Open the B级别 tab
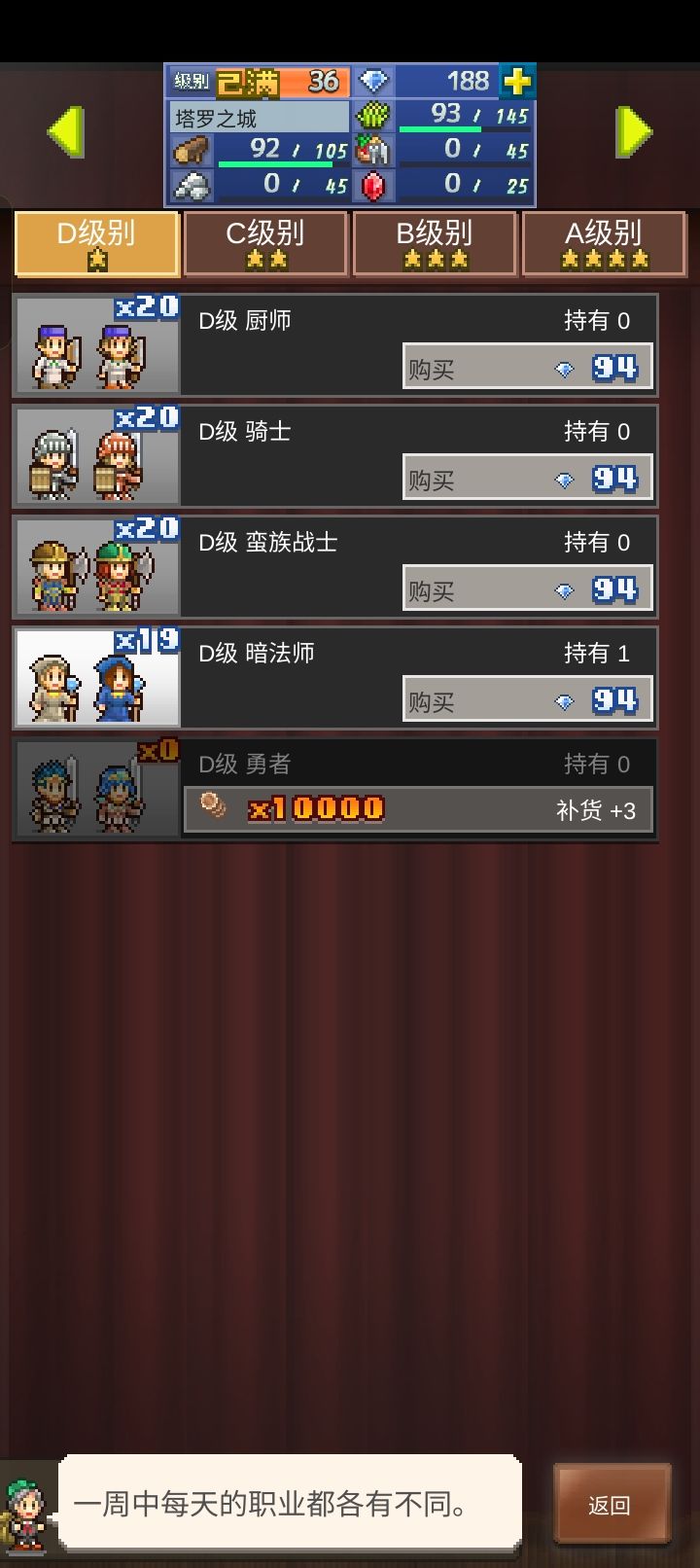 pyautogui.click(x=435, y=243)
